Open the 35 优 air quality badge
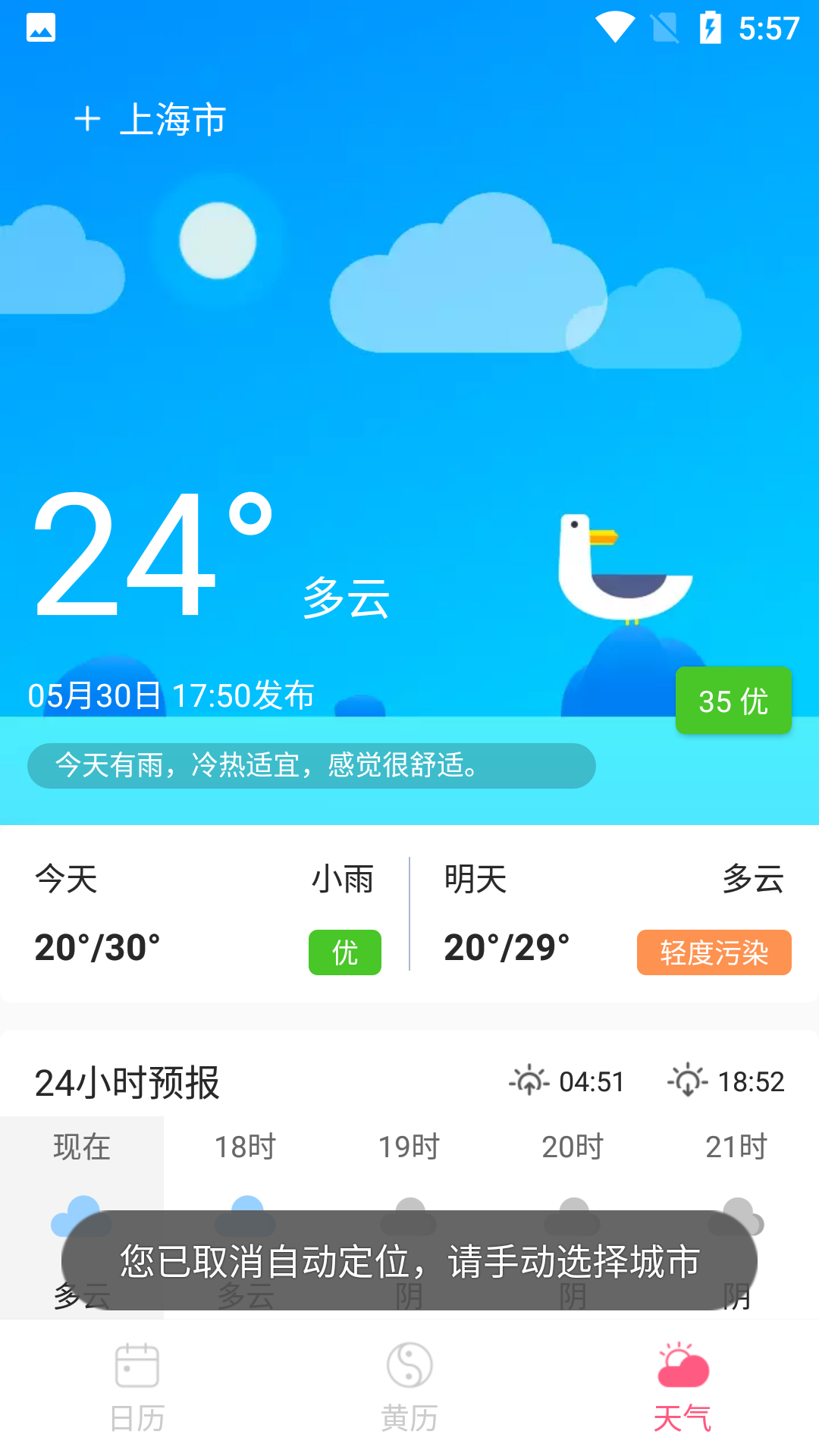The height and width of the screenshot is (1456, 819). tap(733, 701)
